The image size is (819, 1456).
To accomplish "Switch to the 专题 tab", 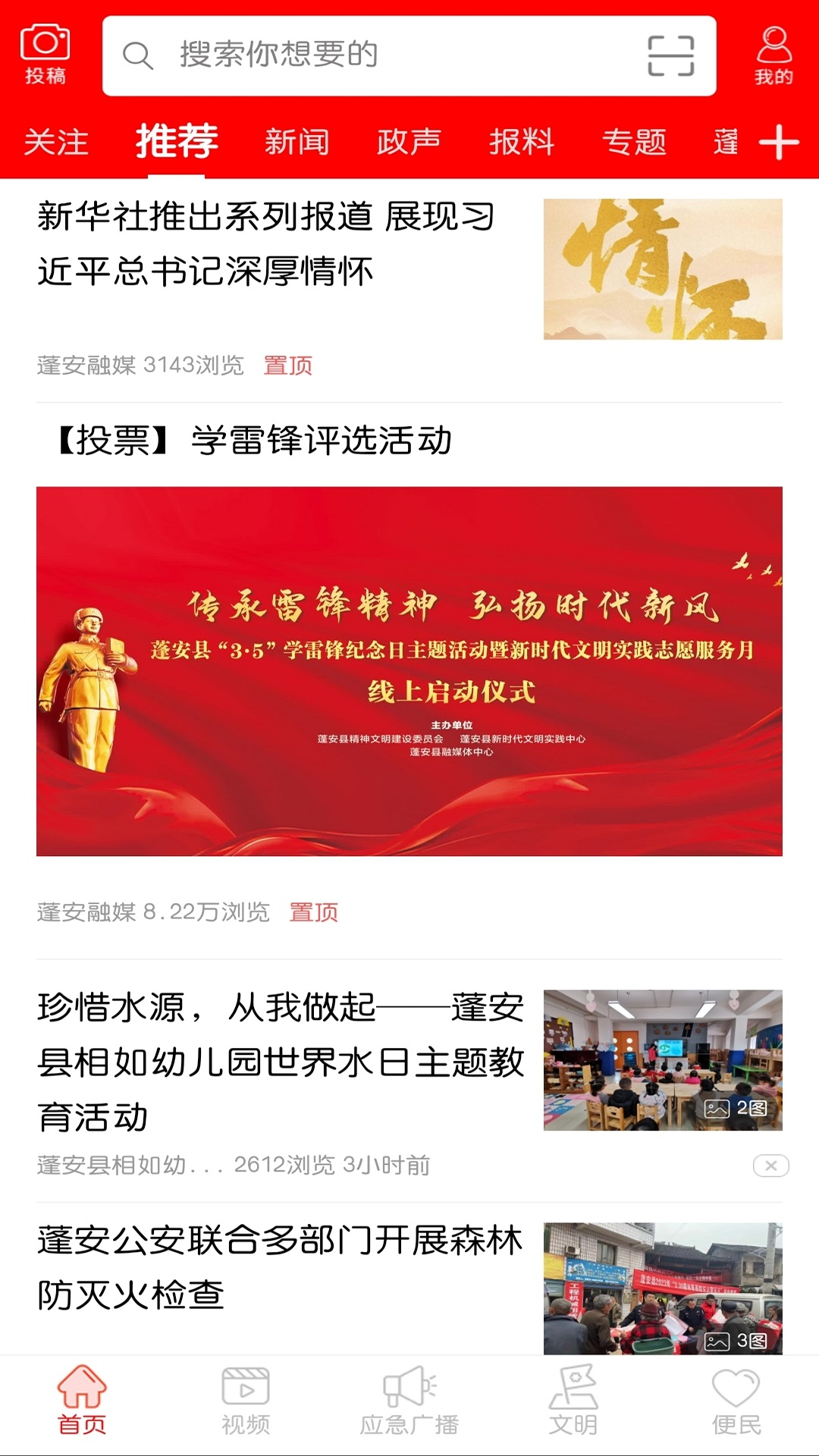I will coord(634,142).
